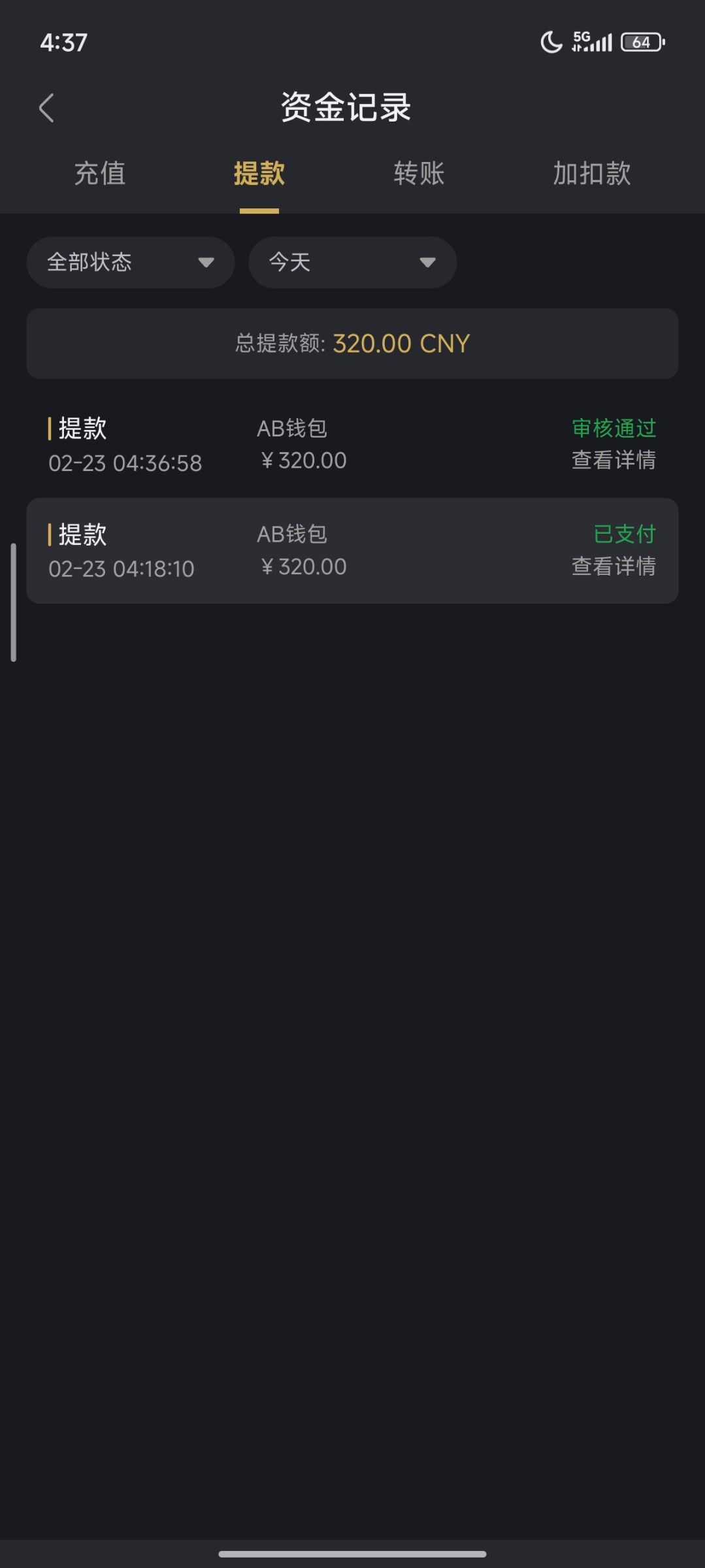Tap the clock showing 4:37
Viewport: 705px width, 1568px height.
pyautogui.click(x=62, y=42)
